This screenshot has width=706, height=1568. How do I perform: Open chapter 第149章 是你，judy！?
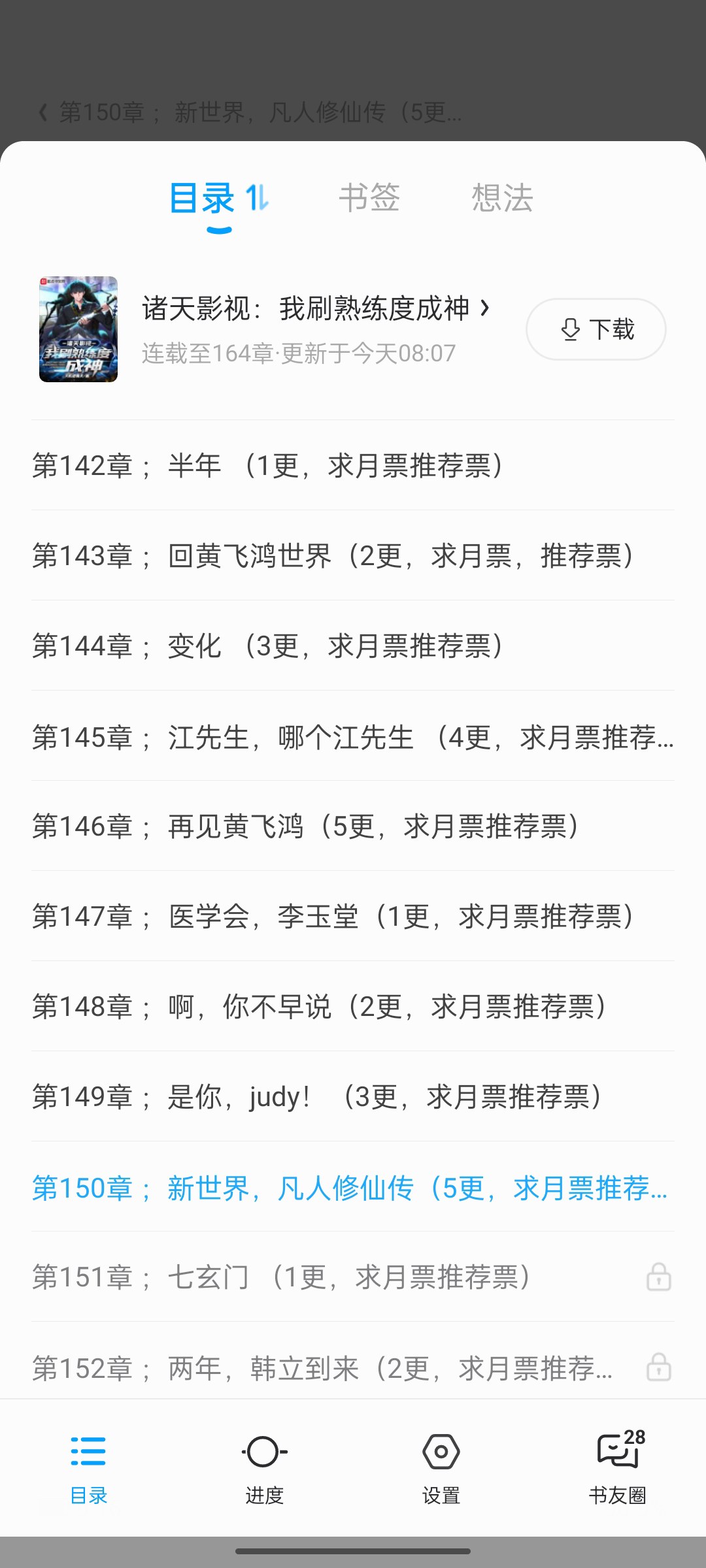[x=317, y=1097]
